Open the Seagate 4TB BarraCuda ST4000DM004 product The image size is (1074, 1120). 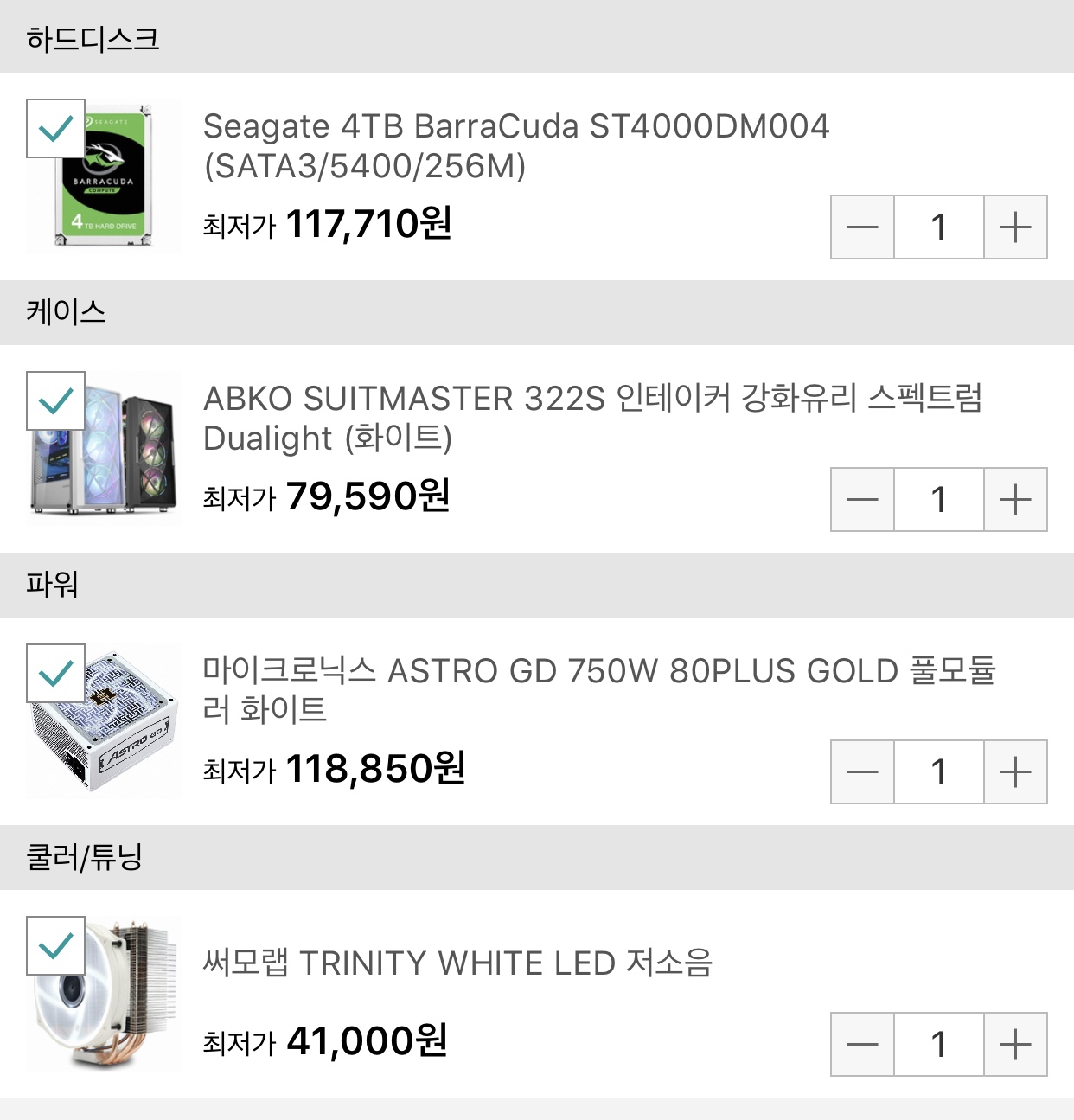515,145
